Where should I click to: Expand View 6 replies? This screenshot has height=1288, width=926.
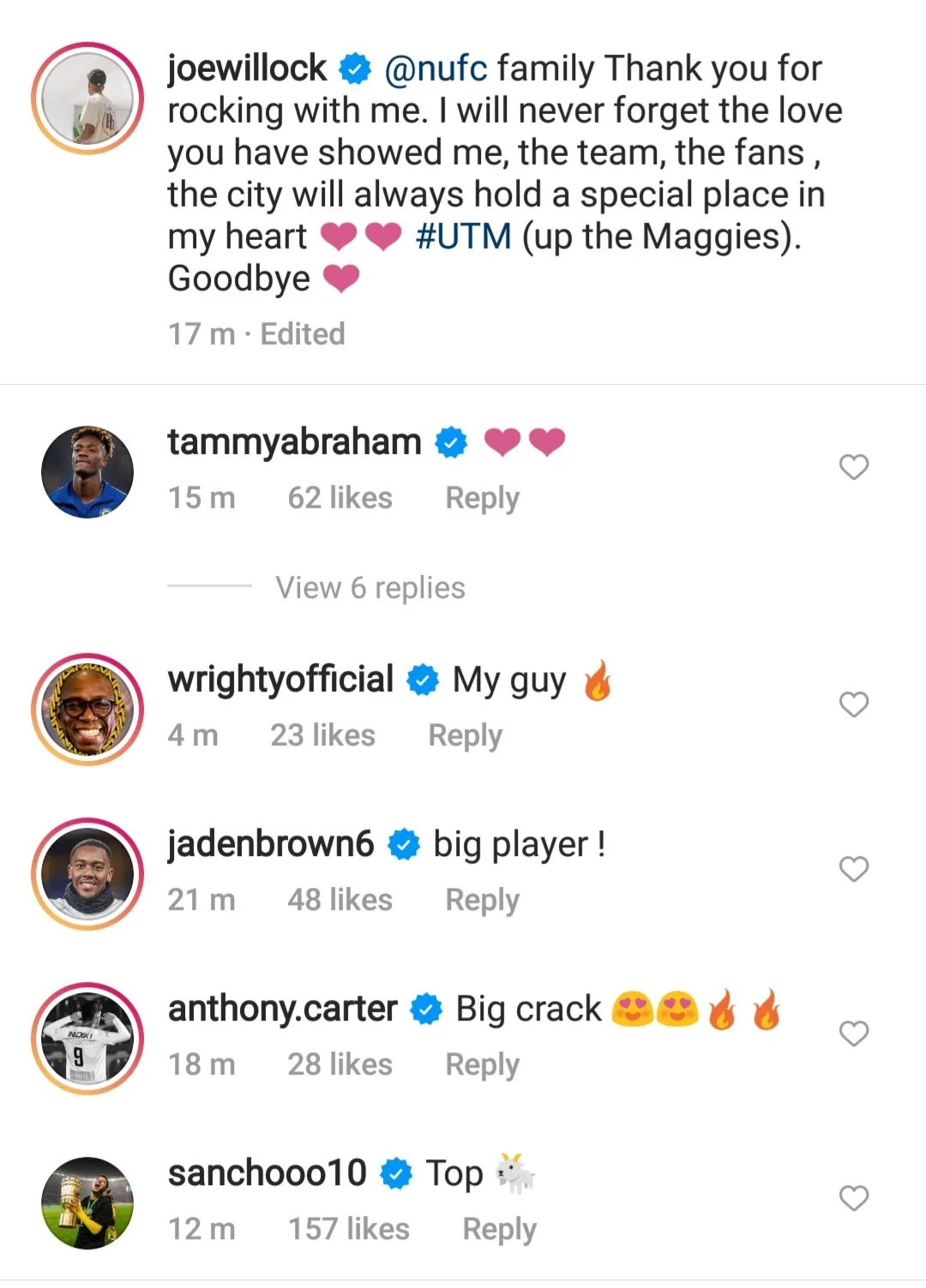click(x=370, y=588)
